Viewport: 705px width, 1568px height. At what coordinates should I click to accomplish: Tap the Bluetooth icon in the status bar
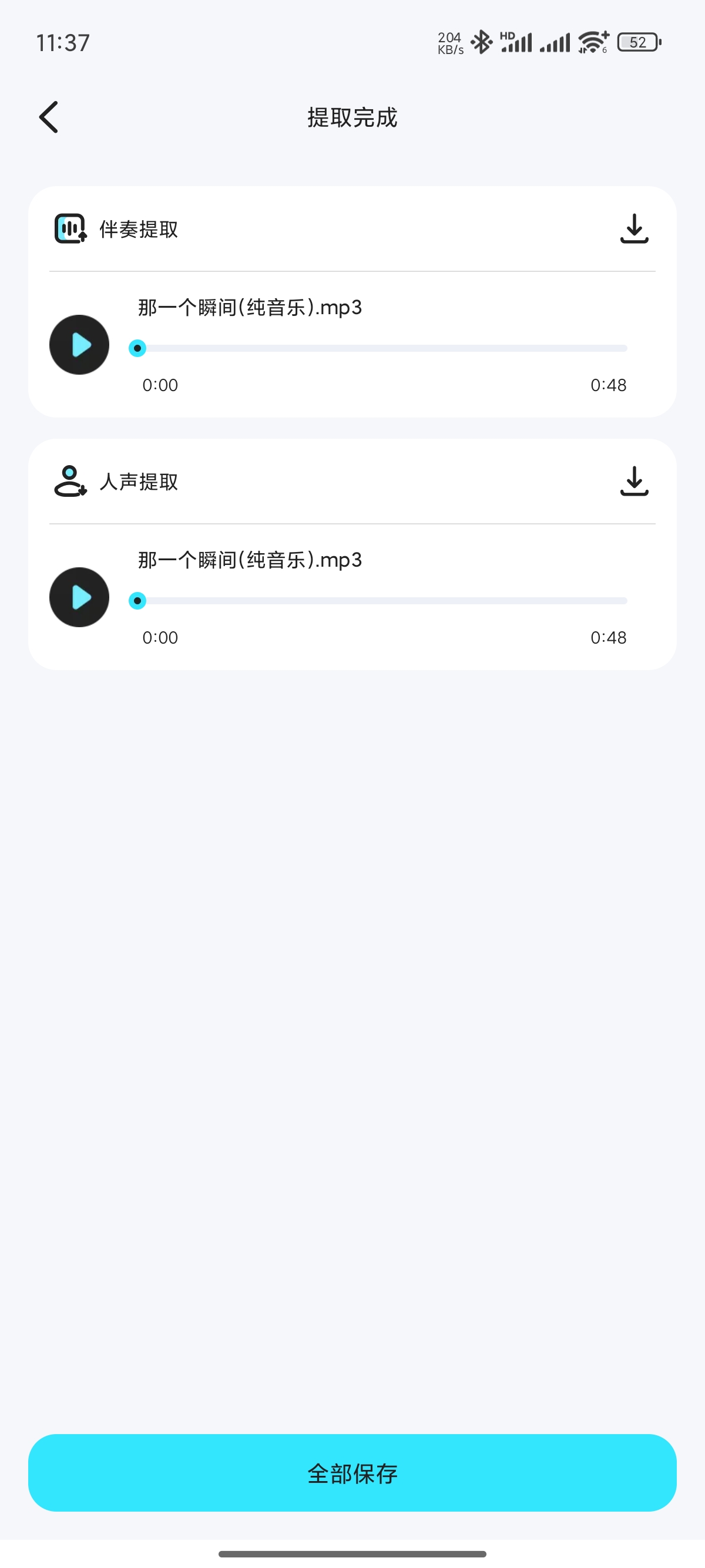point(483,41)
